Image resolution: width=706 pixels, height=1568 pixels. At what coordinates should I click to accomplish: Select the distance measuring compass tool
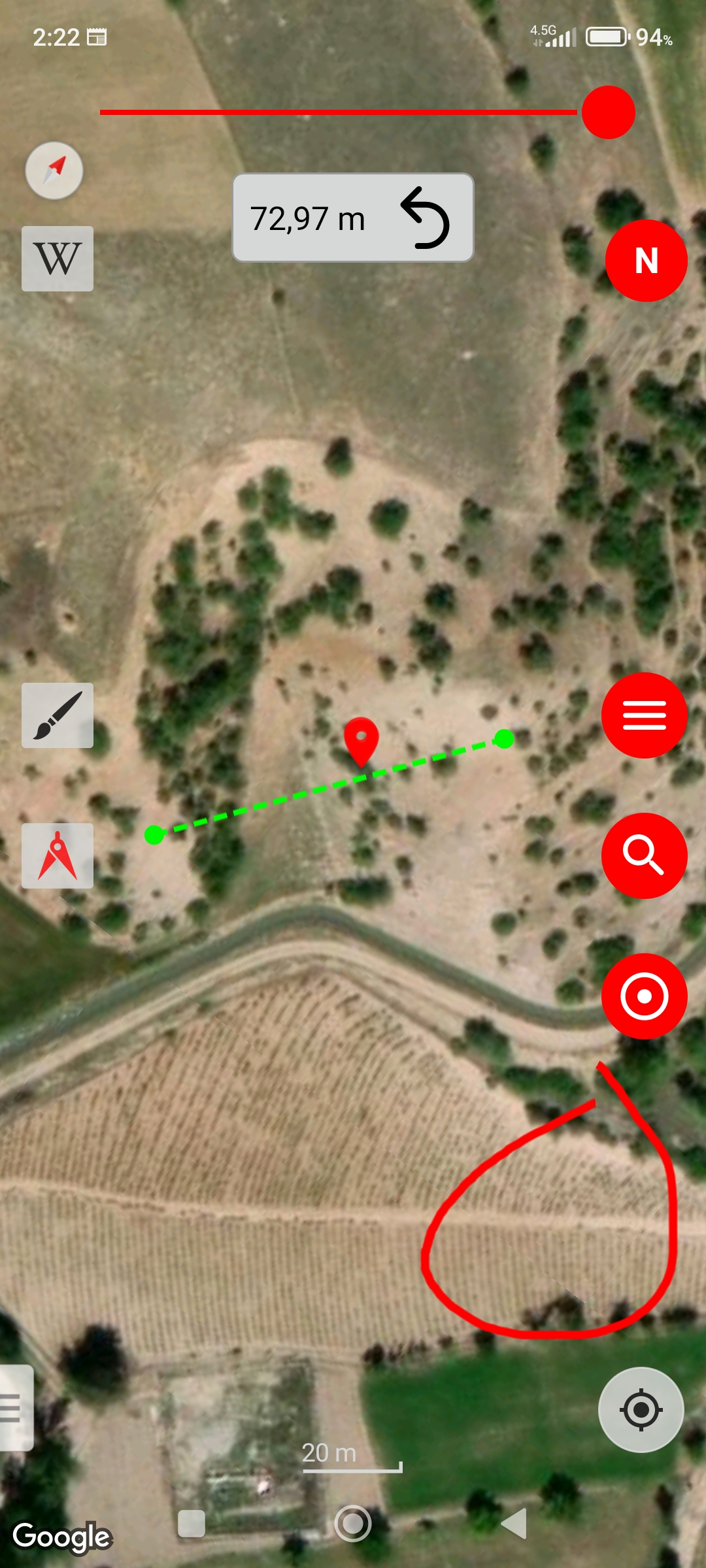click(58, 856)
